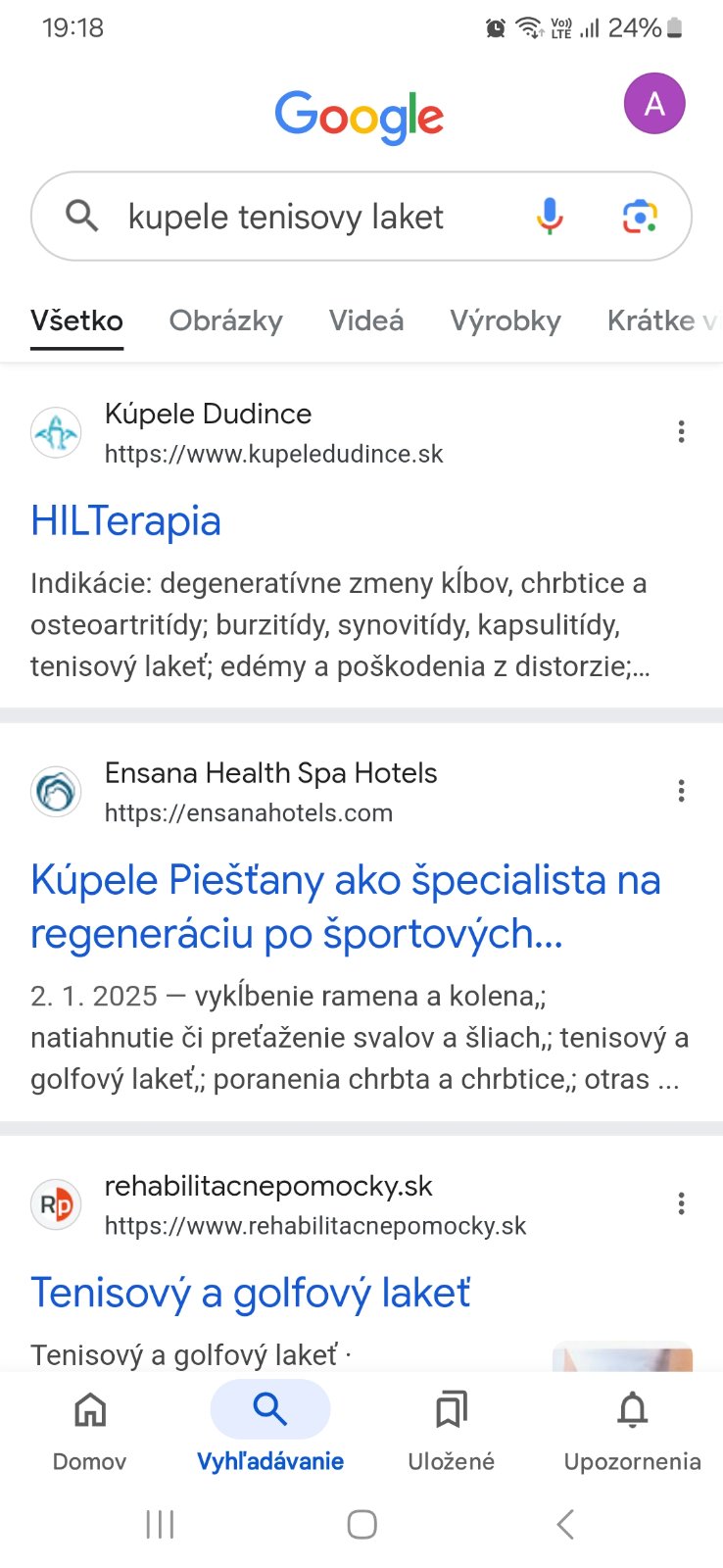This screenshot has width=723, height=1568.
Task: Start voice search with the microphone
Action: click(550, 216)
